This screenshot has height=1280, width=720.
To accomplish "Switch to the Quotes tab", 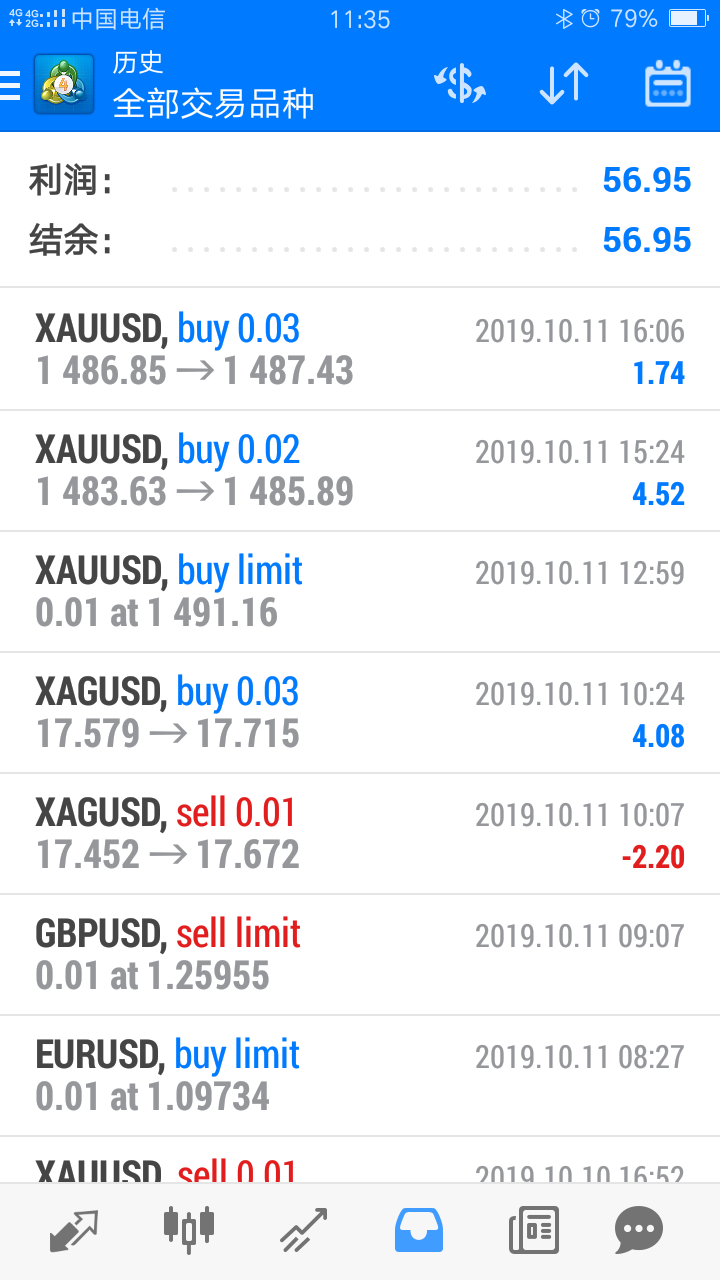I will (x=75, y=1230).
